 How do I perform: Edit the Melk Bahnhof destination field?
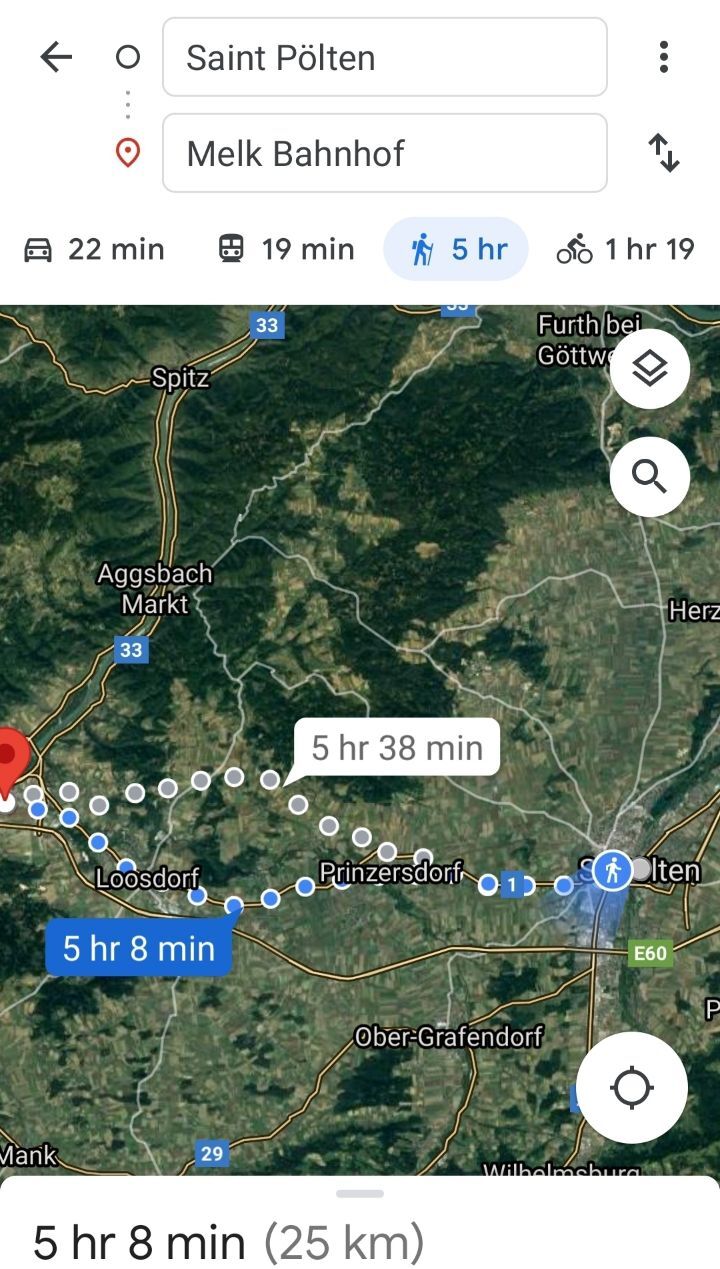pos(384,153)
